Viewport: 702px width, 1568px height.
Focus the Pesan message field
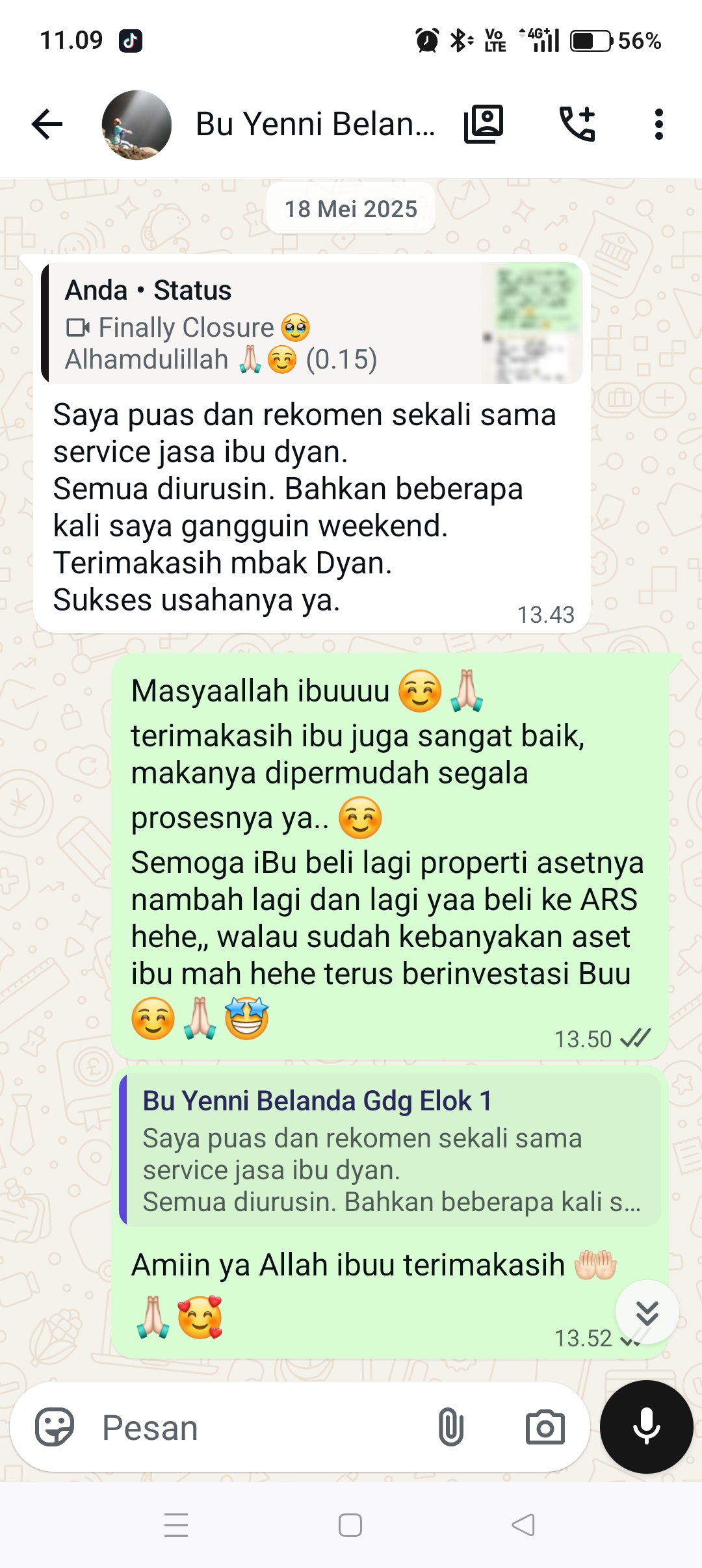pyautogui.click(x=260, y=1428)
